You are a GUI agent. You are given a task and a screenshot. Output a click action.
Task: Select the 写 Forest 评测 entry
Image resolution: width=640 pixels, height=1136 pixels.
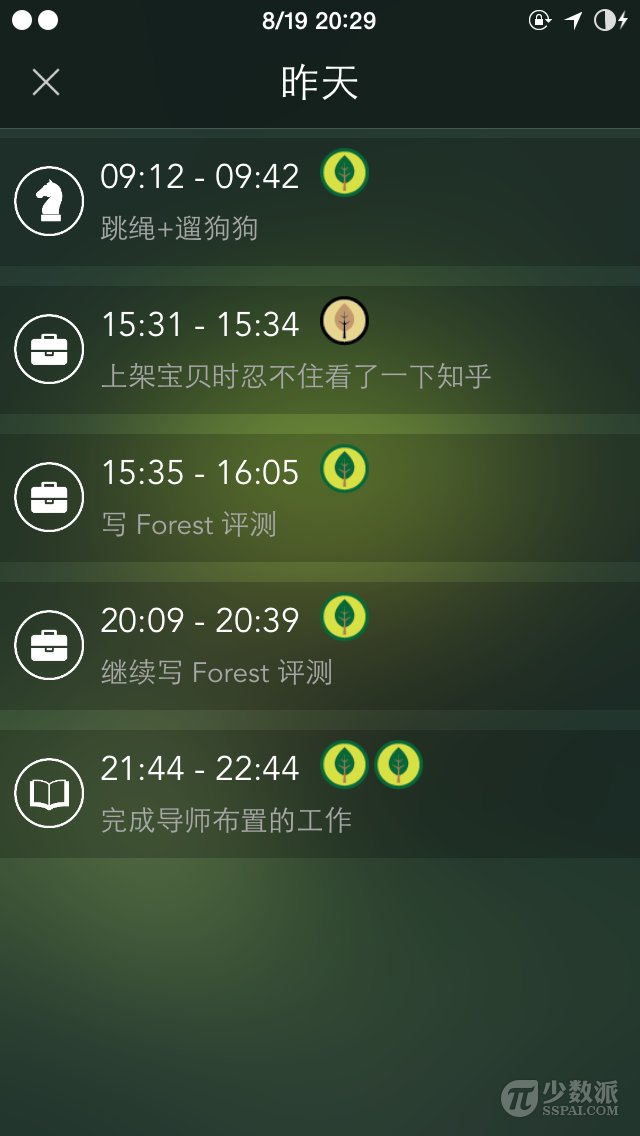(x=320, y=497)
